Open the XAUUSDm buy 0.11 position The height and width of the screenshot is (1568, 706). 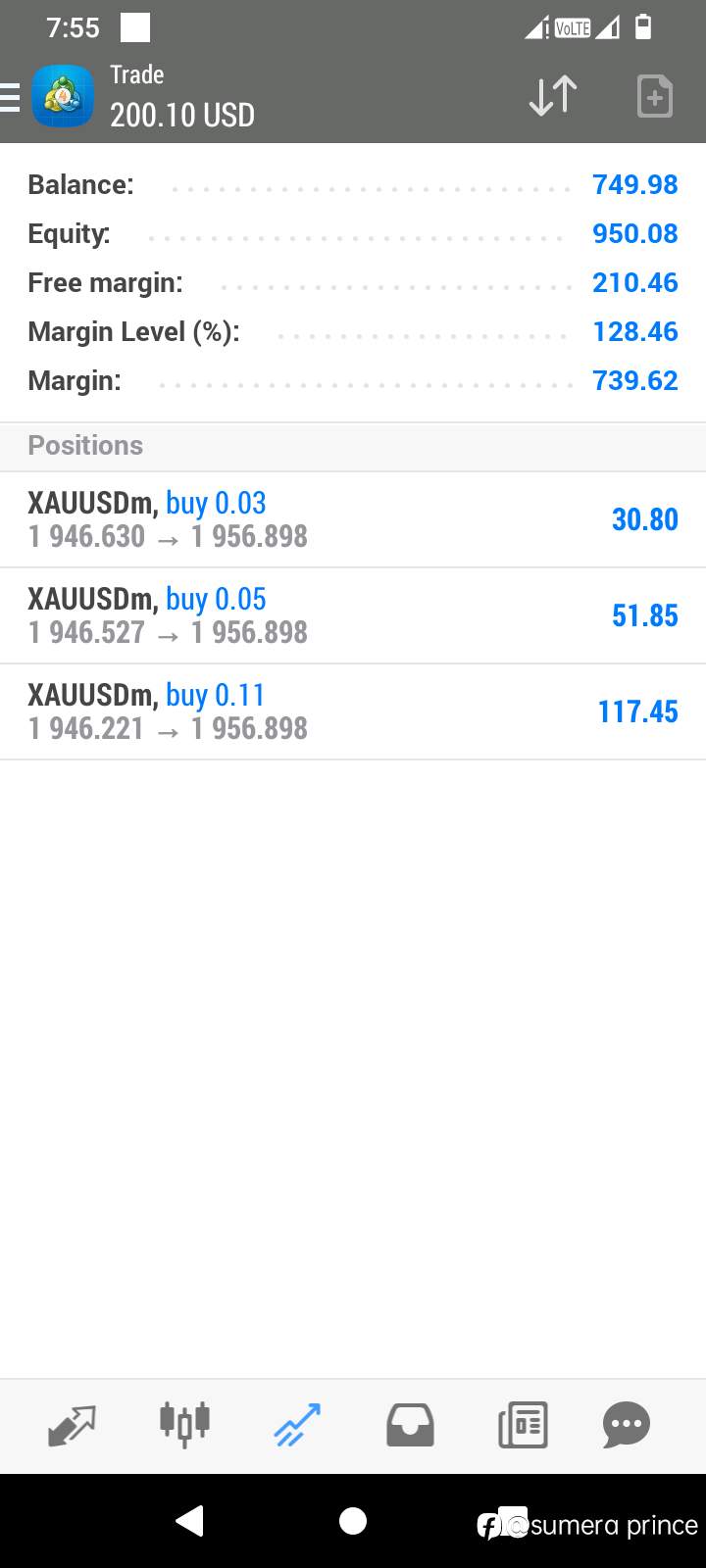click(x=353, y=711)
